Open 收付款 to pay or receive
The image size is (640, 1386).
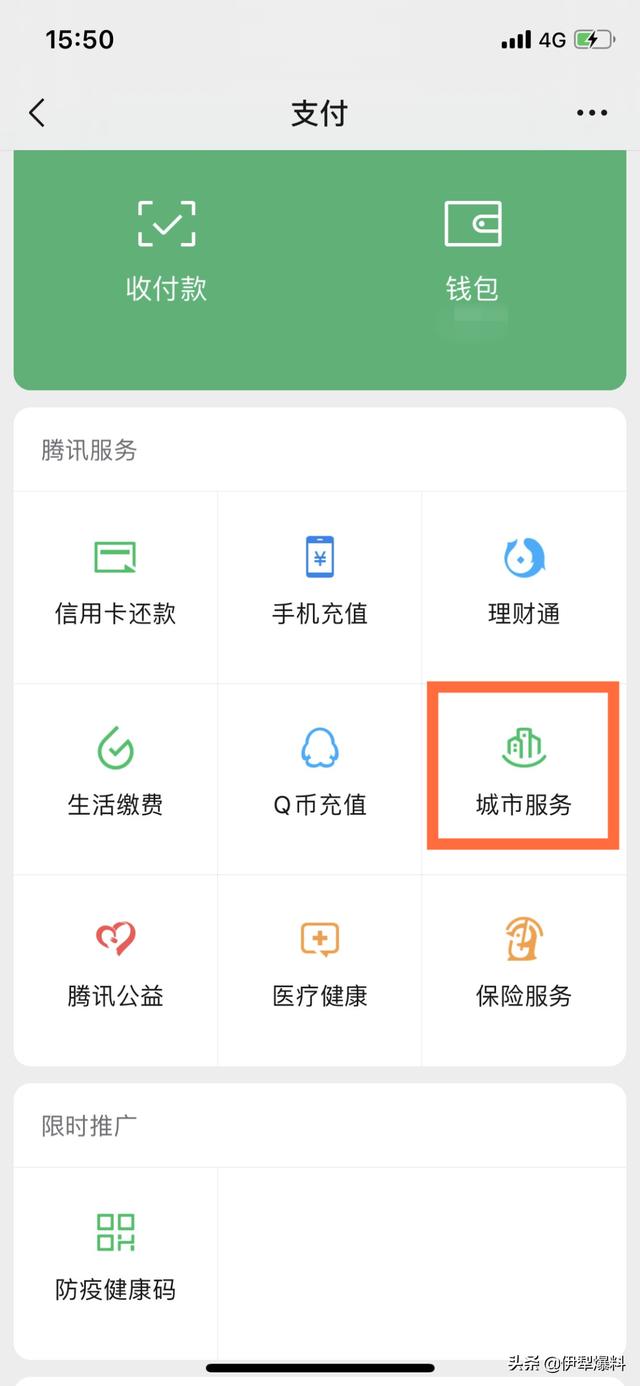pos(166,250)
